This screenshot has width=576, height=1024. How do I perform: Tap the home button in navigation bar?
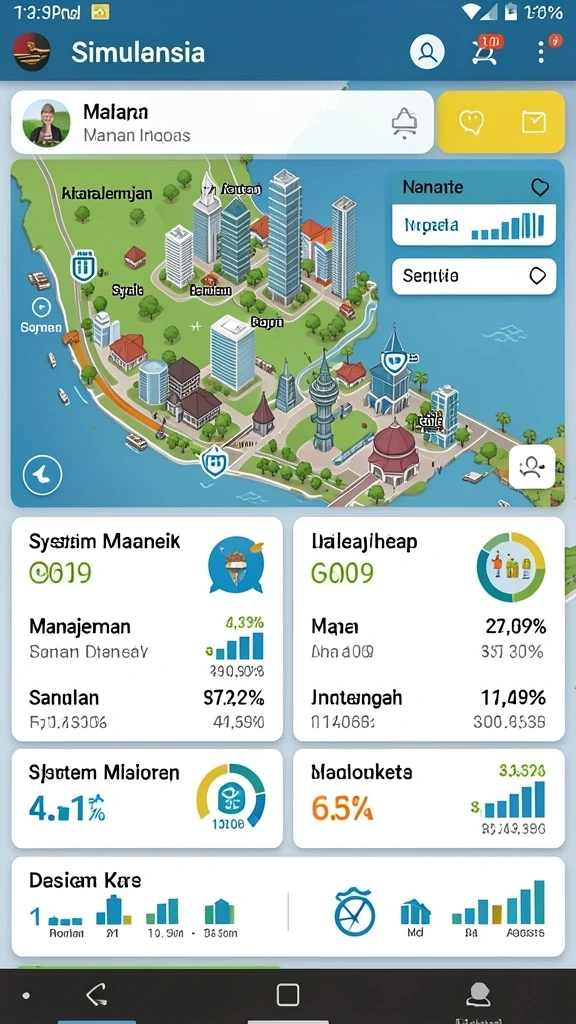tap(287, 995)
